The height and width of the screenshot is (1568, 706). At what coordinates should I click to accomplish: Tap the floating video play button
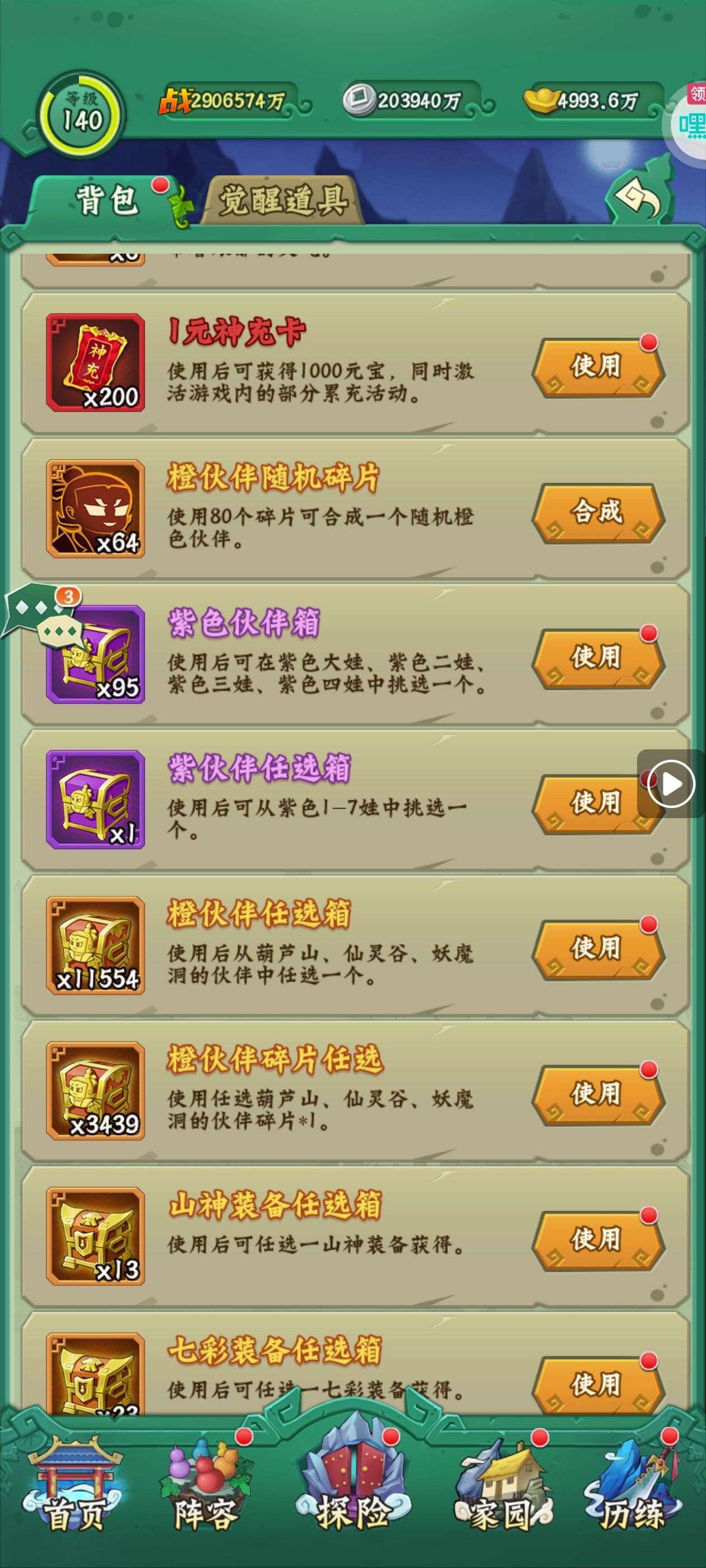671,784
